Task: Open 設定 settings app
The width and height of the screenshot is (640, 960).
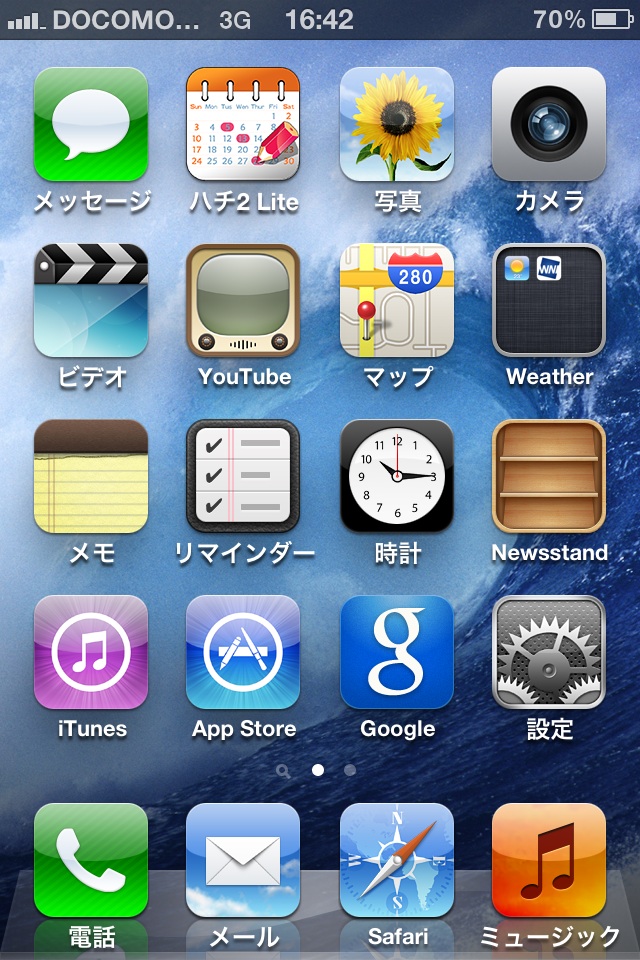Action: tap(549, 652)
